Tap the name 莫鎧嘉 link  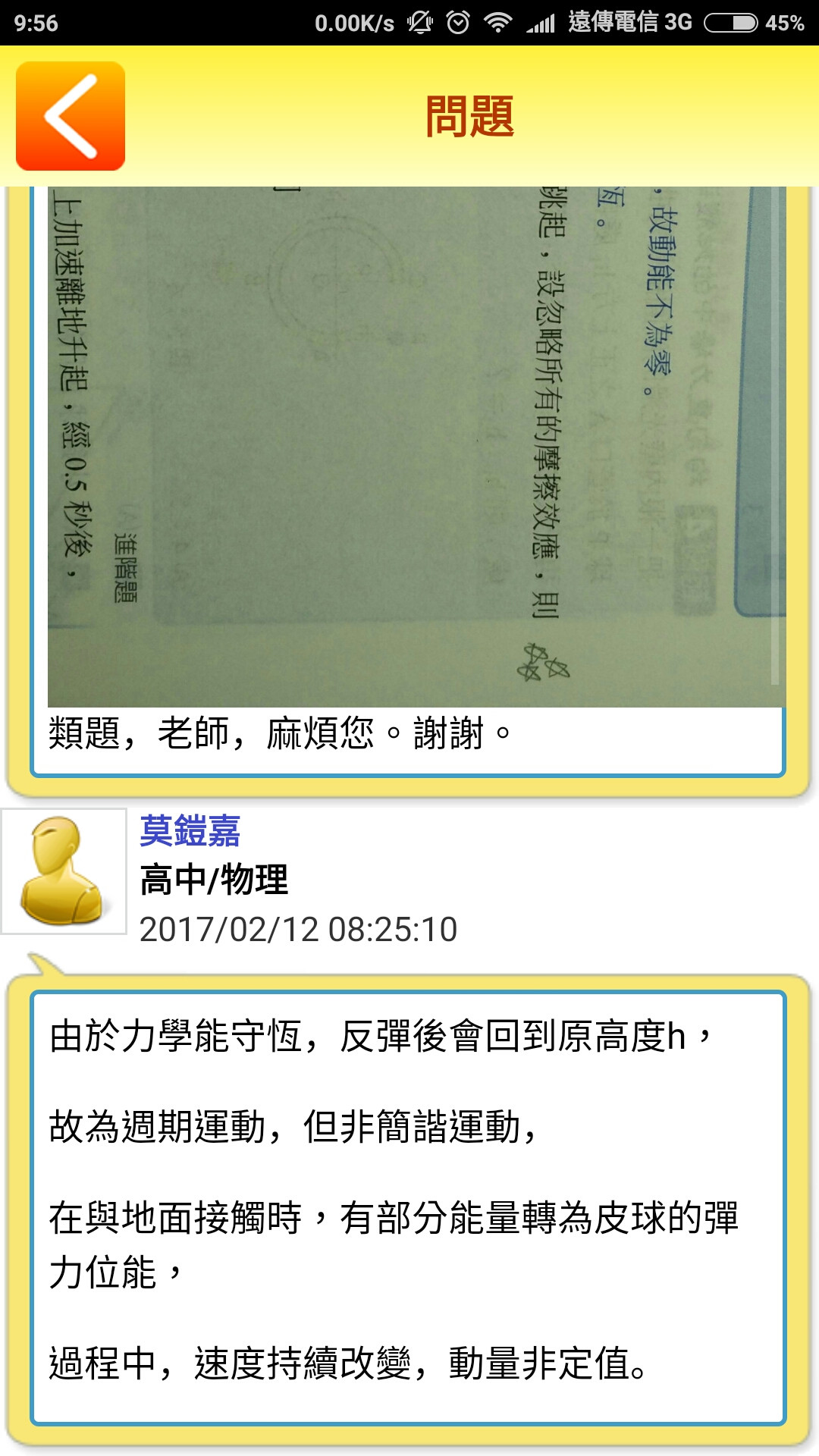point(190,830)
